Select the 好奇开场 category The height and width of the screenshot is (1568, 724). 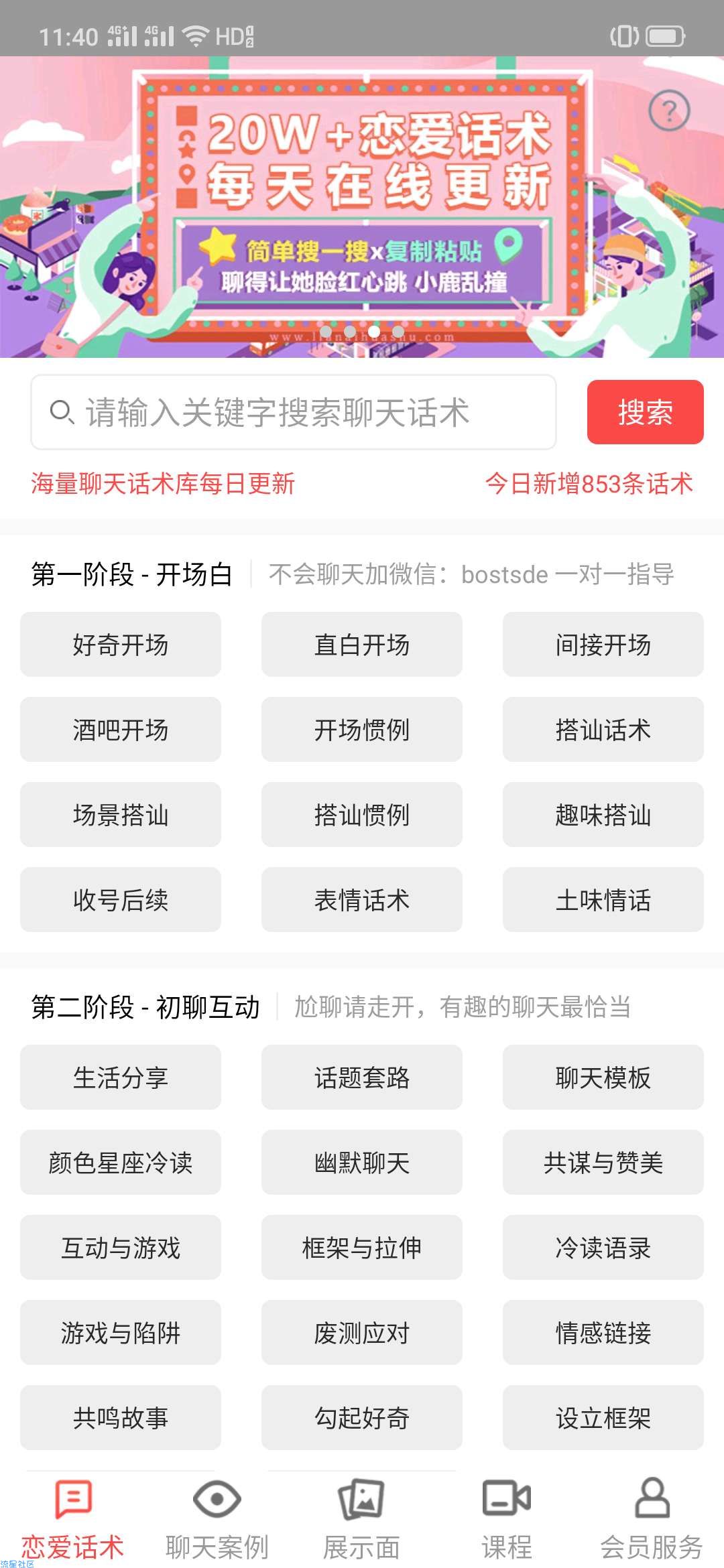pos(121,645)
